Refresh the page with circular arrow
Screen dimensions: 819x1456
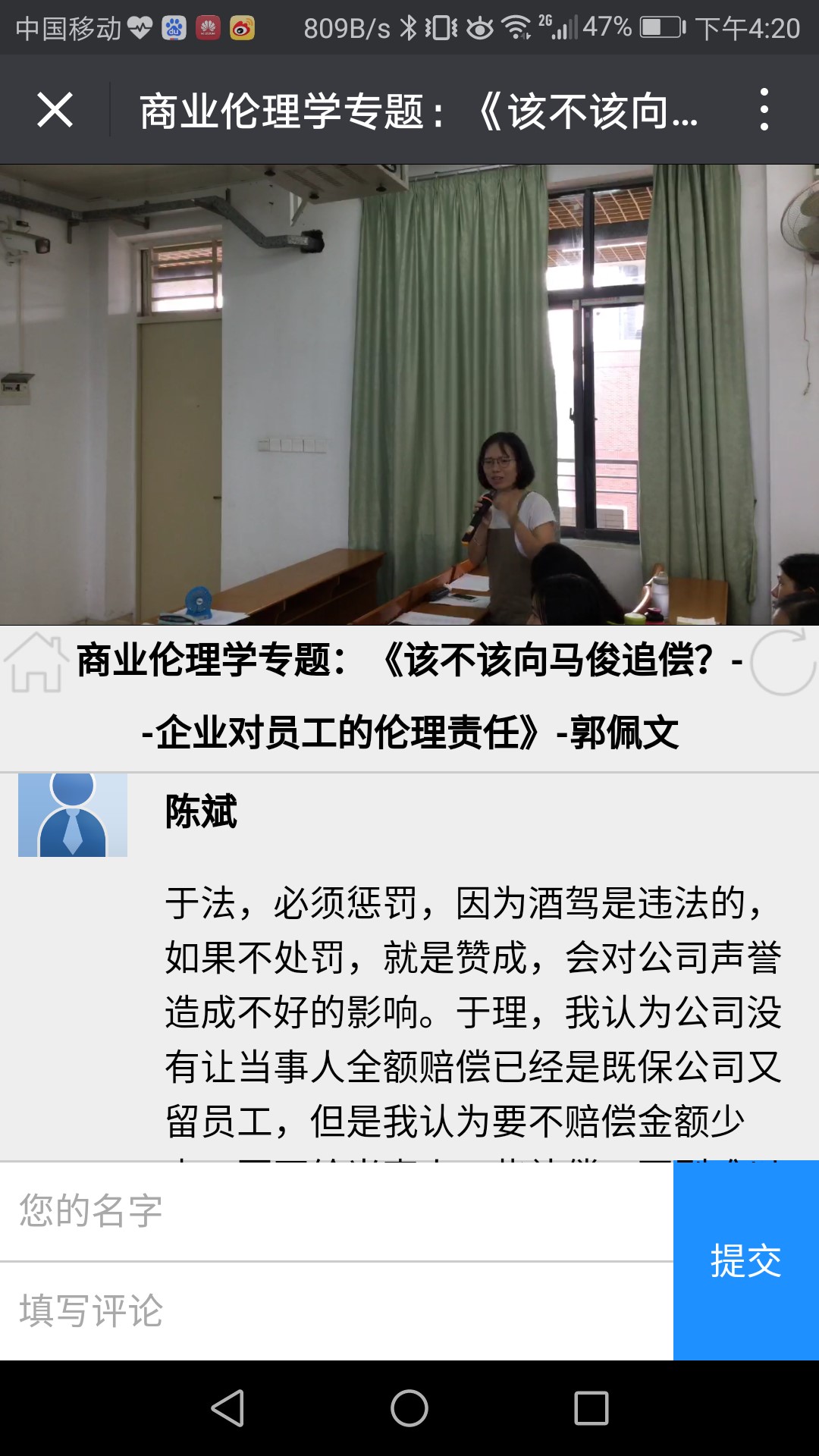coord(783,662)
